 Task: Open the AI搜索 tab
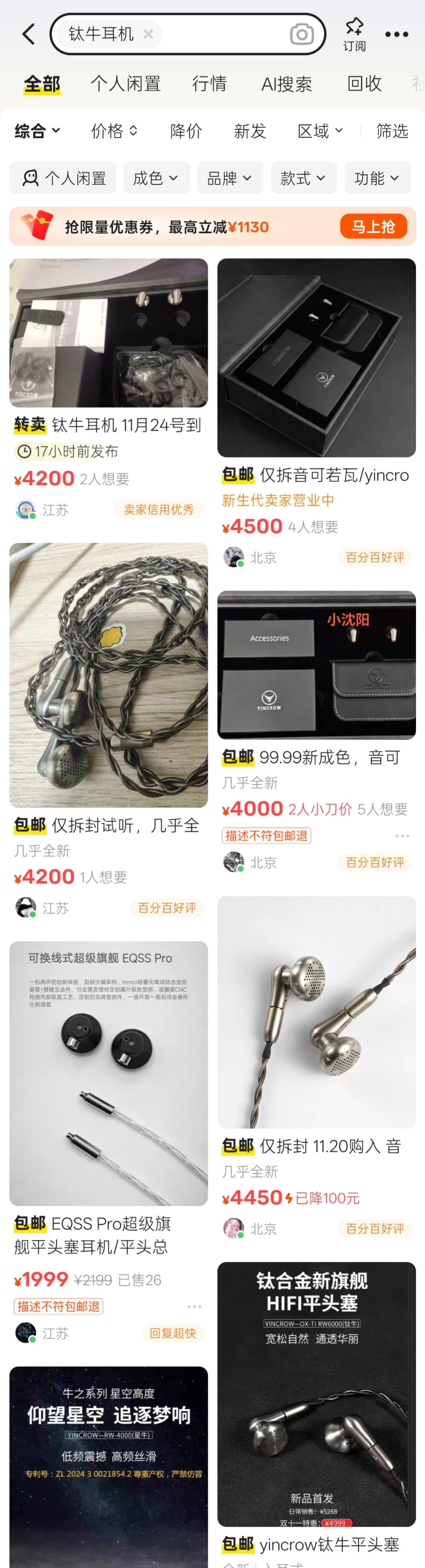[x=286, y=84]
